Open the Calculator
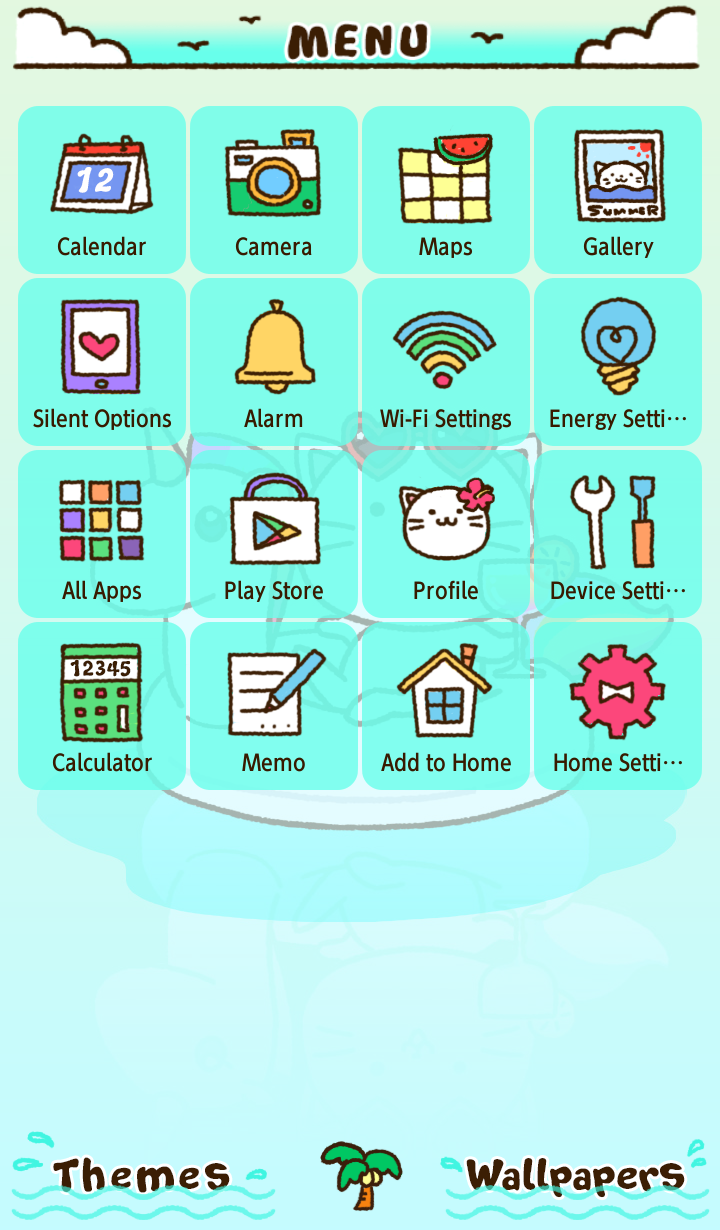Image resolution: width=720 pixels, height=1230 pixels. (102, 706)
